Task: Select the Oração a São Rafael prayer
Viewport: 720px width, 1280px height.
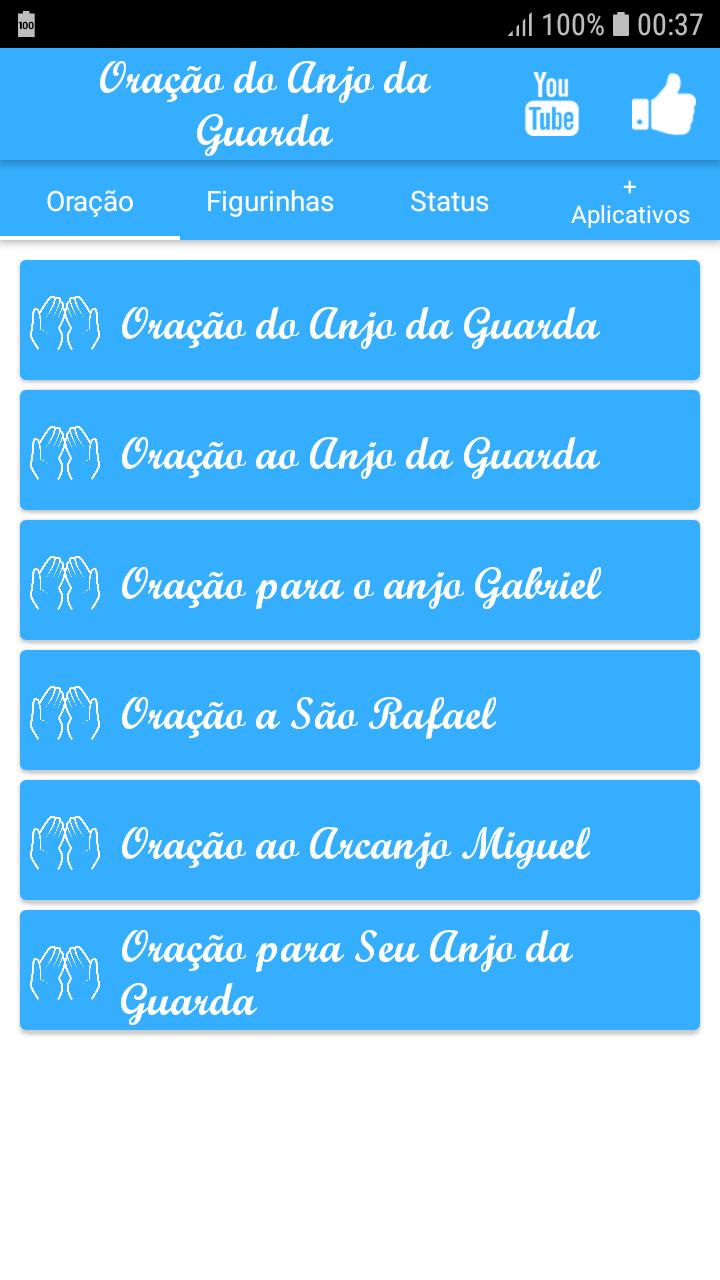Action: pyautogui.click(x=360, y=710)
